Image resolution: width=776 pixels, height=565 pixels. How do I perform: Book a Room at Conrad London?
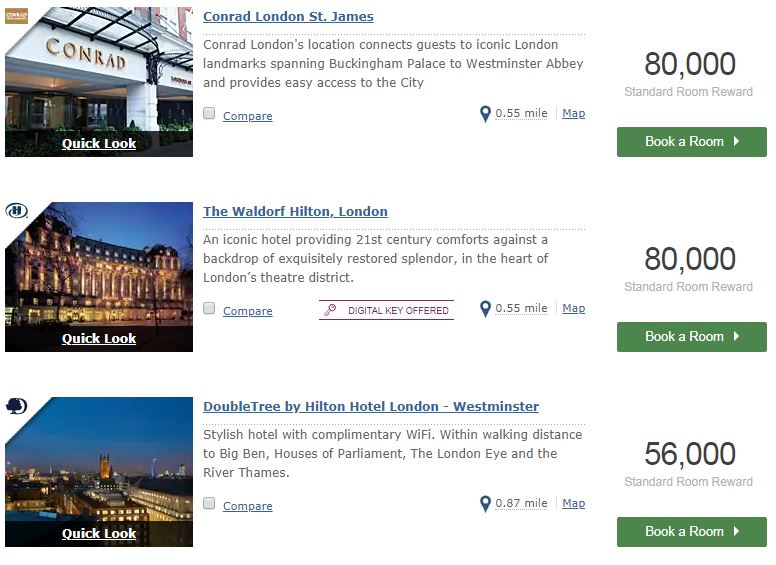point(691,142)
